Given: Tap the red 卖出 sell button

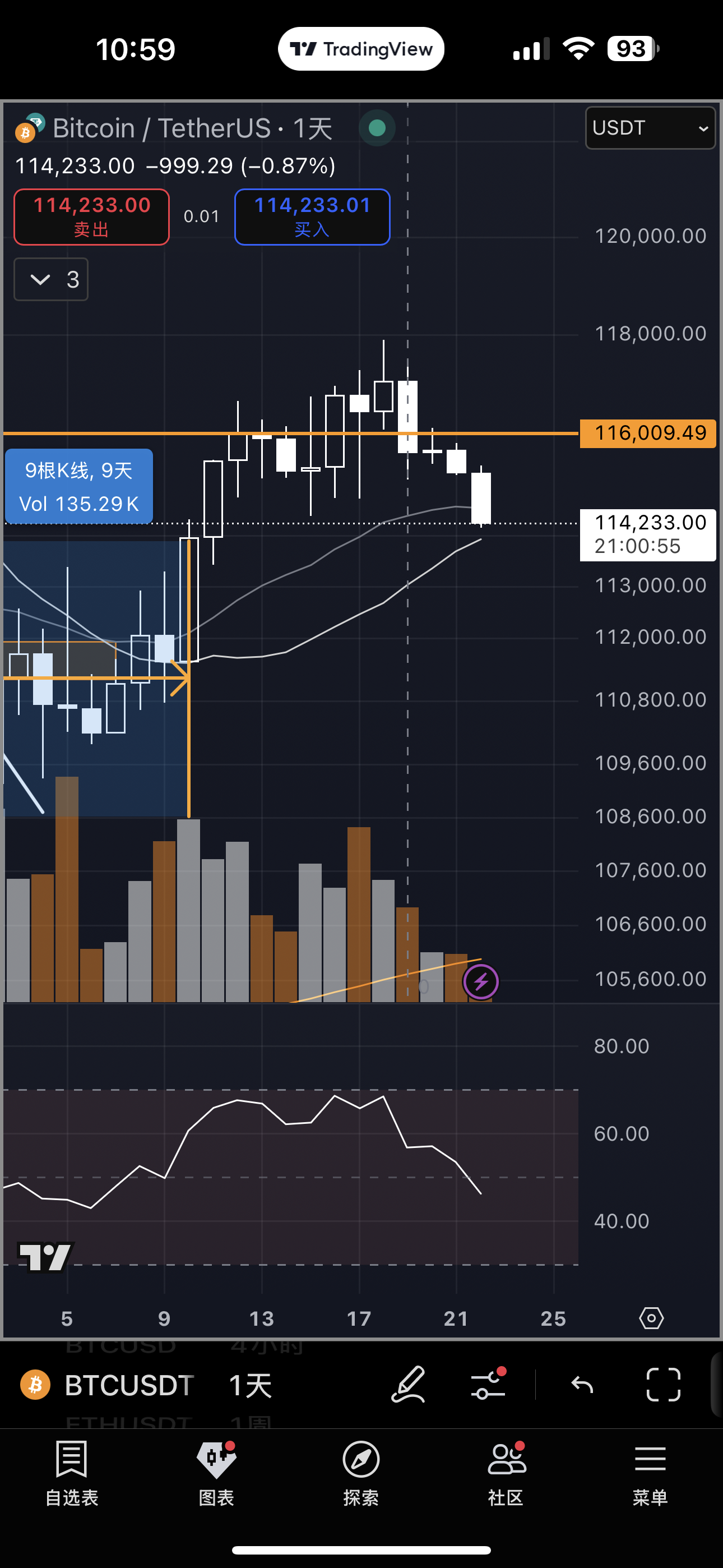Looking at the screenshot, I should coord(91,216).
